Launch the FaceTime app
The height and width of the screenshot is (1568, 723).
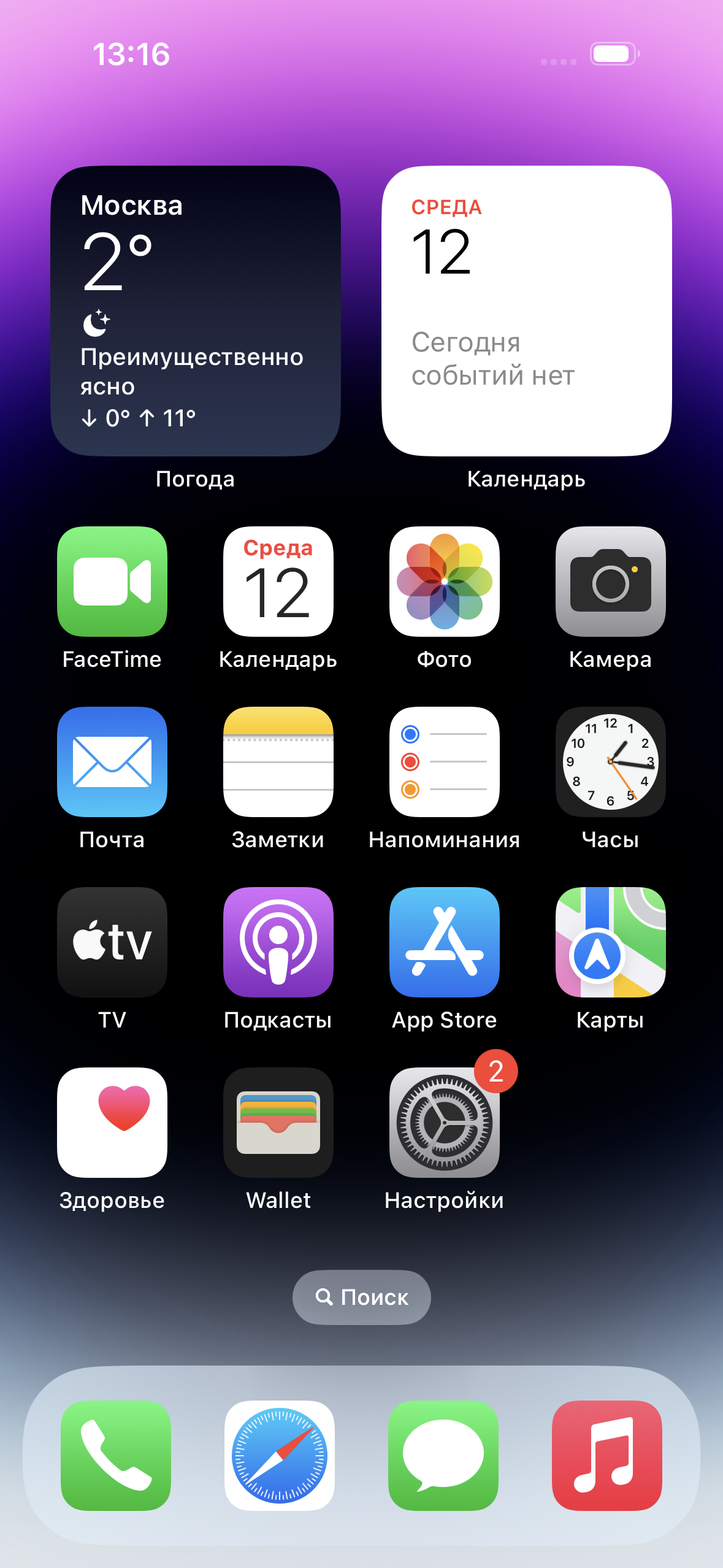[x=112, y=581]
